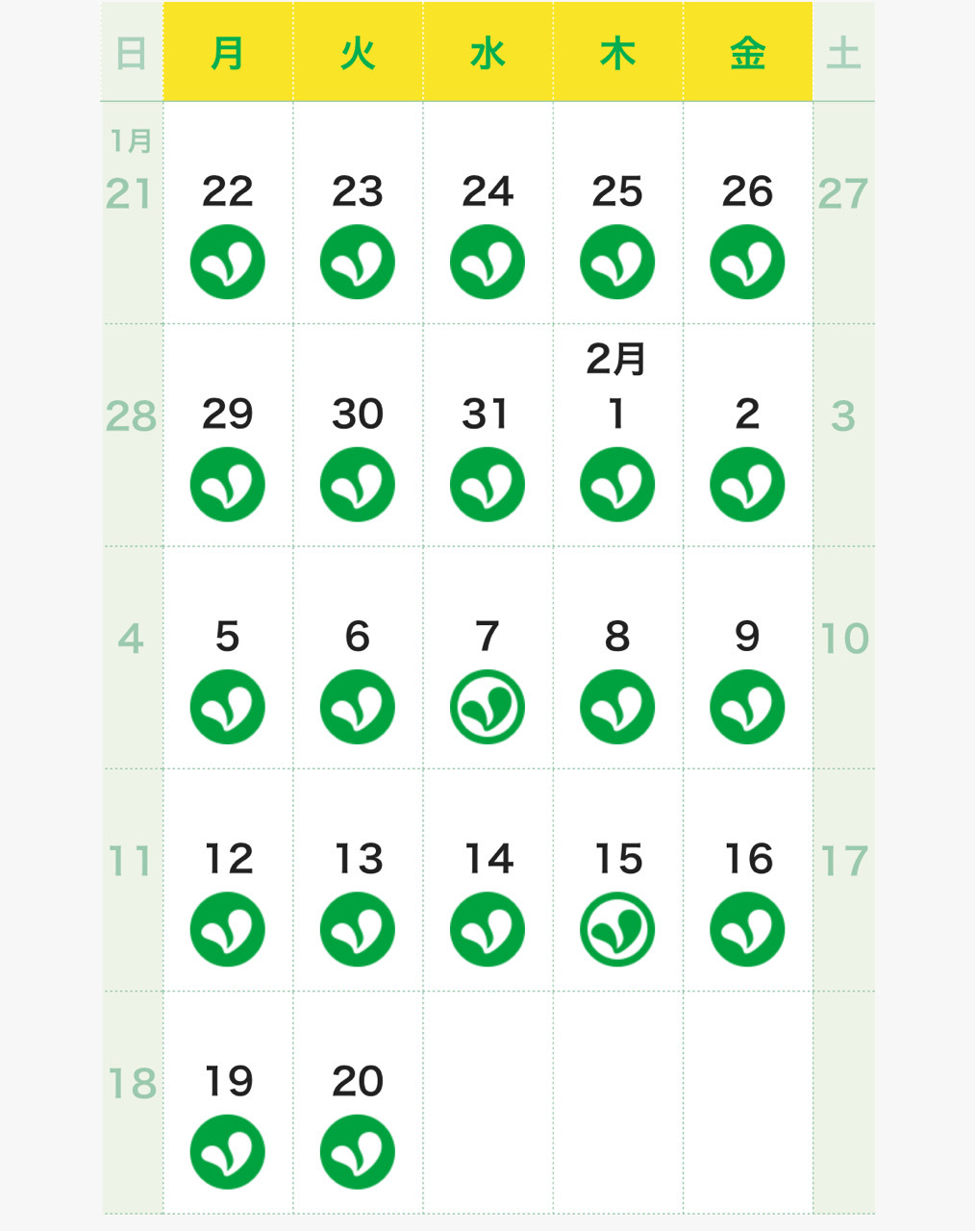Select the outlined icon on February 15
976x1232 pixels.
(x=617, y=929)
